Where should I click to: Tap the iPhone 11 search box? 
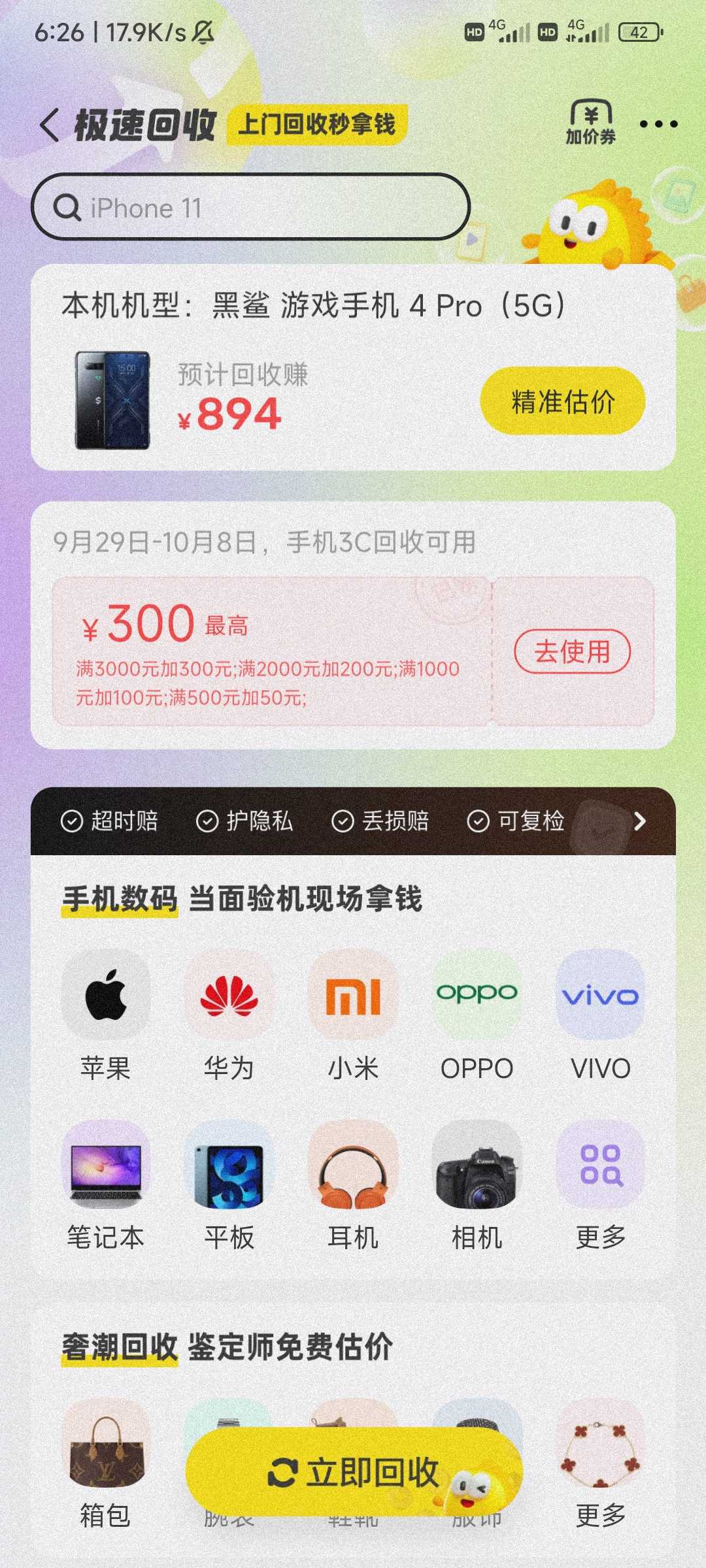point(250,208)
